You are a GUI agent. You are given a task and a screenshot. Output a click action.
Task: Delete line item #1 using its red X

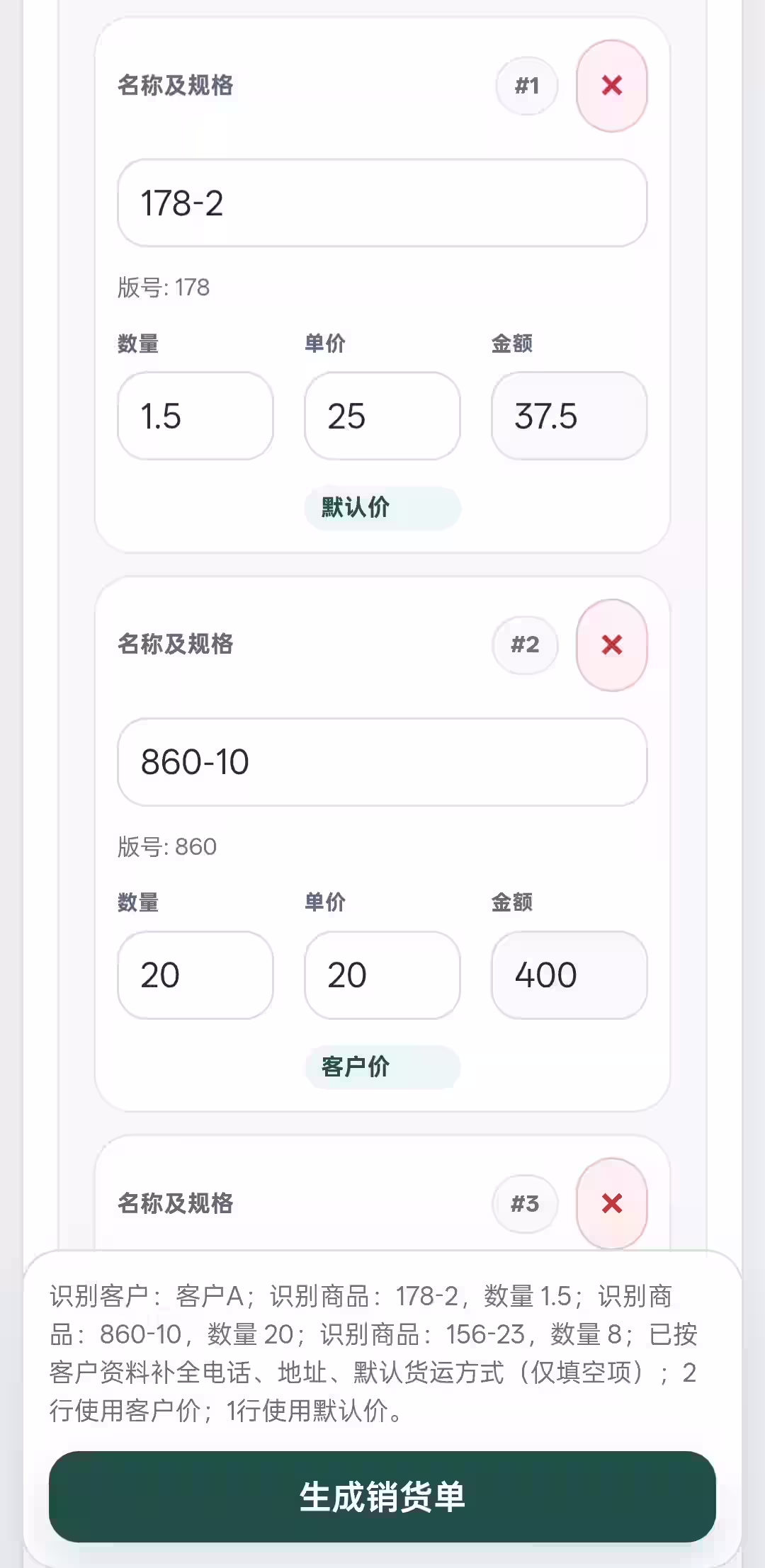coord(612,84)
